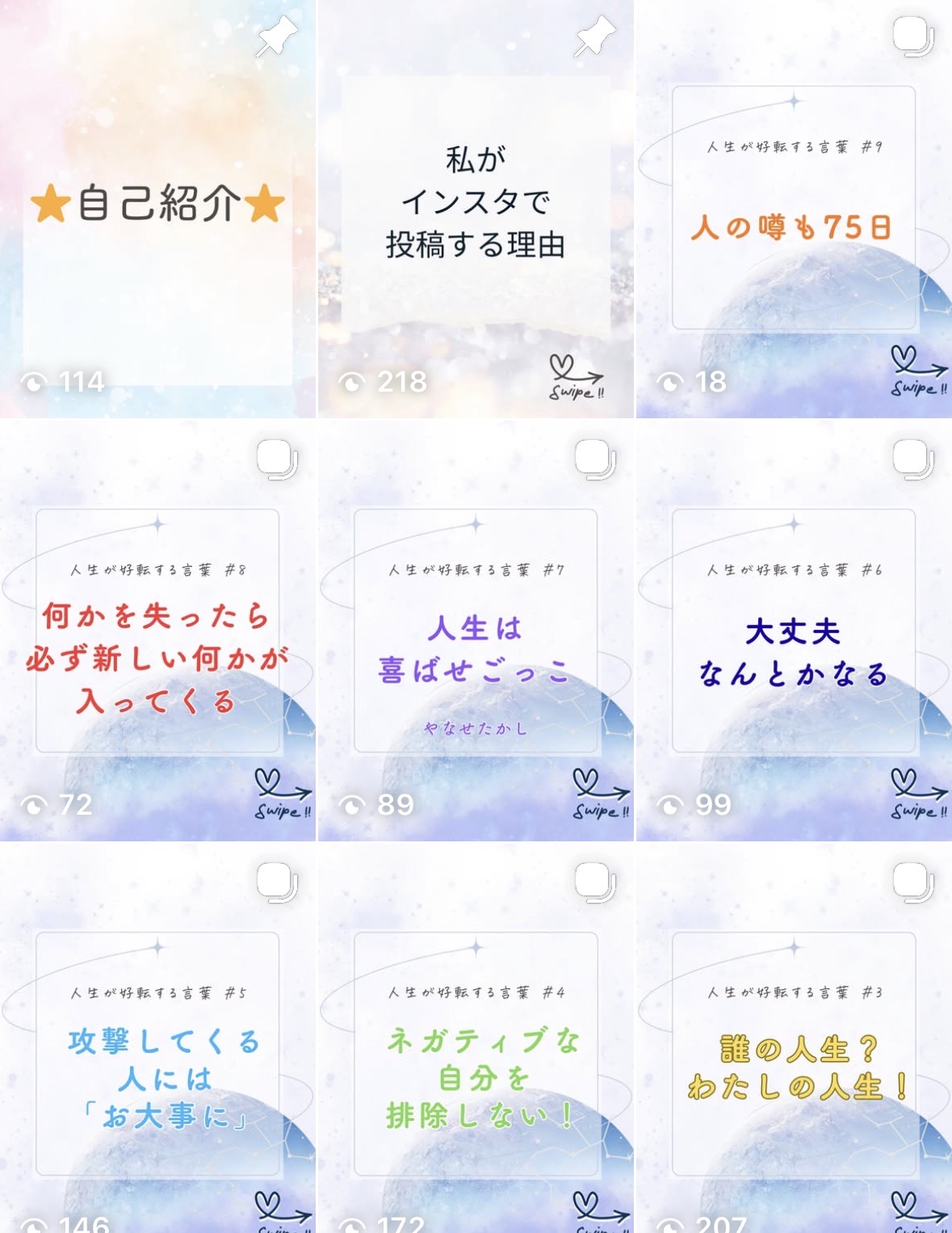
Task: Open the pinned 自己紹介 post
Action: 157,208
